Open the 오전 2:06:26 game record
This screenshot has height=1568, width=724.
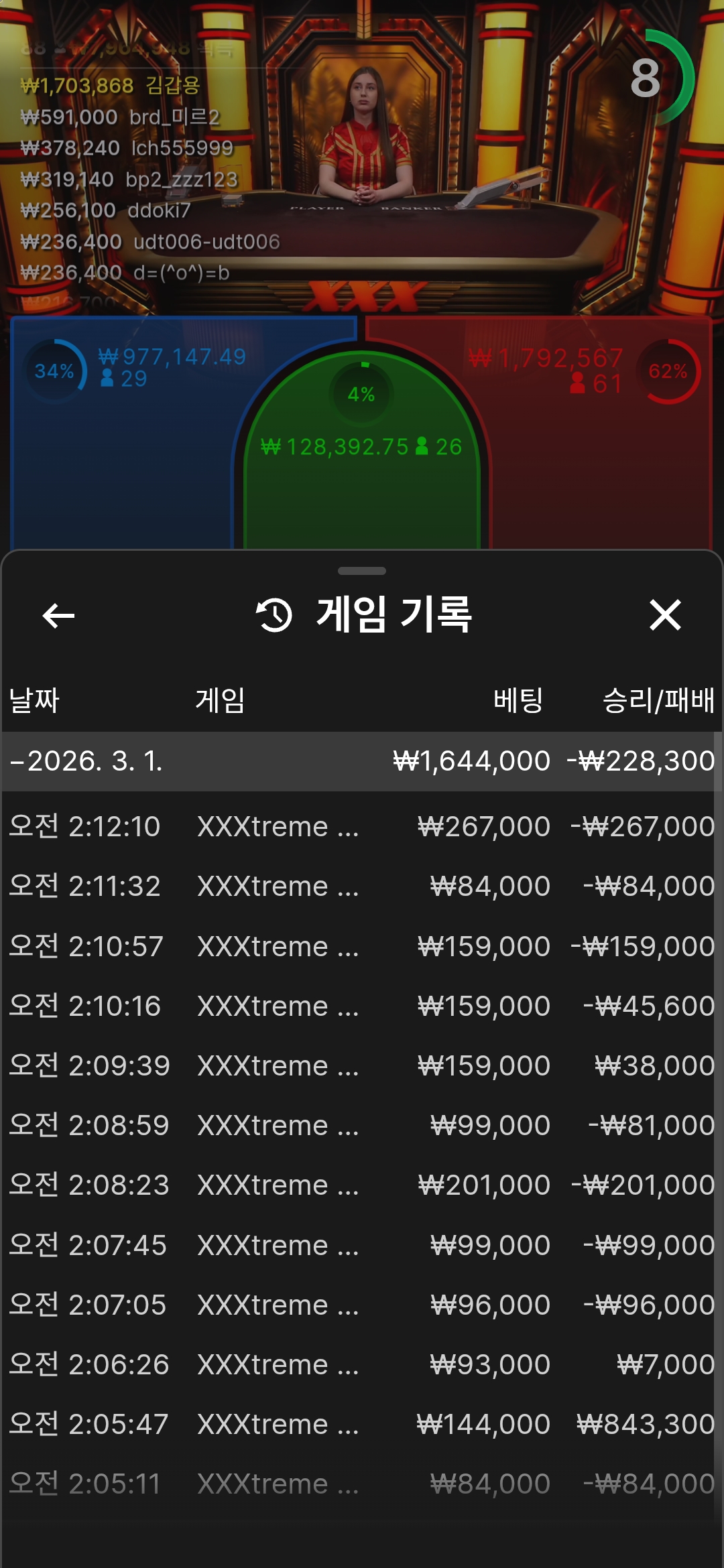362,1364
